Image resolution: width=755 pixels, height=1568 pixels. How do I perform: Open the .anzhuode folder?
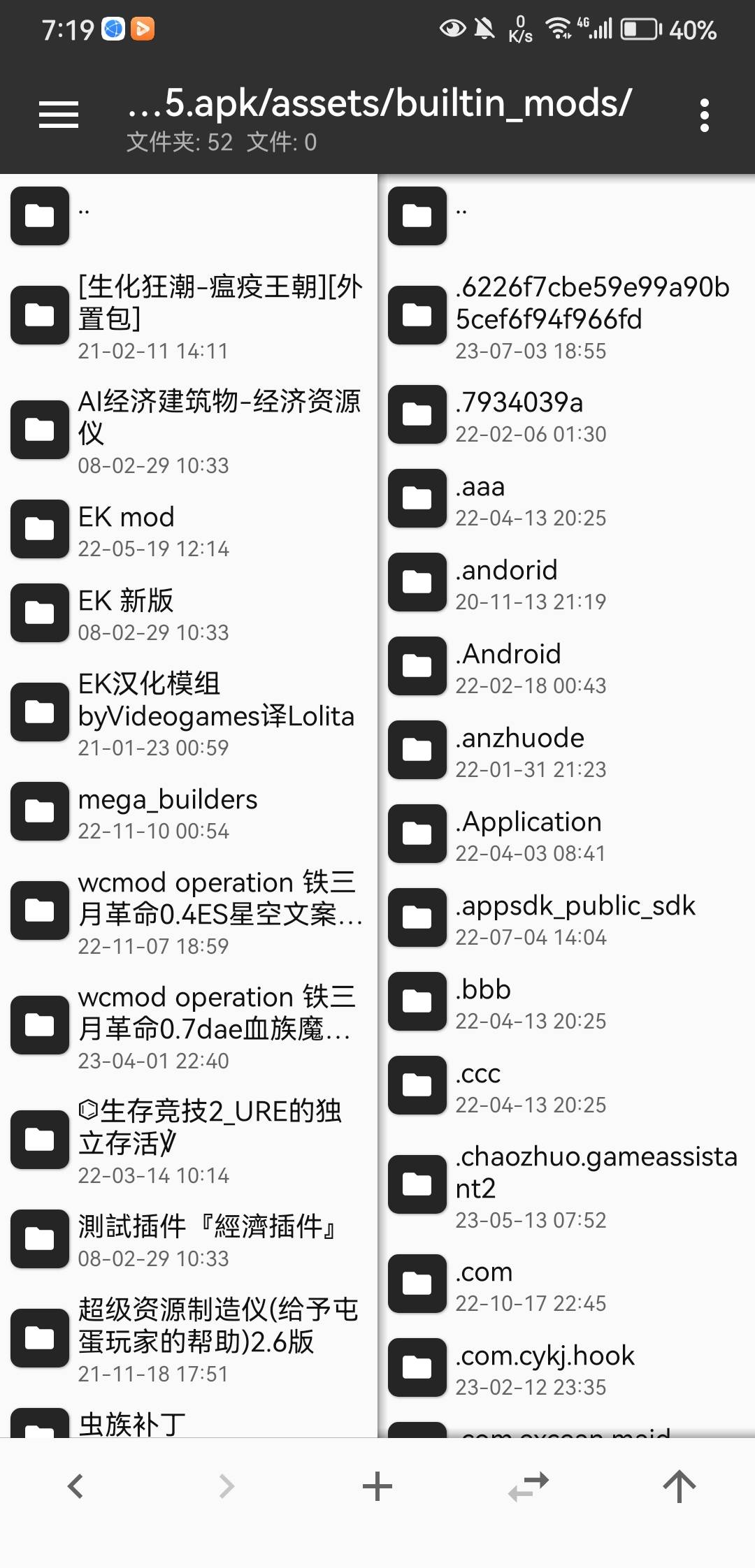(x=566, y=750)
